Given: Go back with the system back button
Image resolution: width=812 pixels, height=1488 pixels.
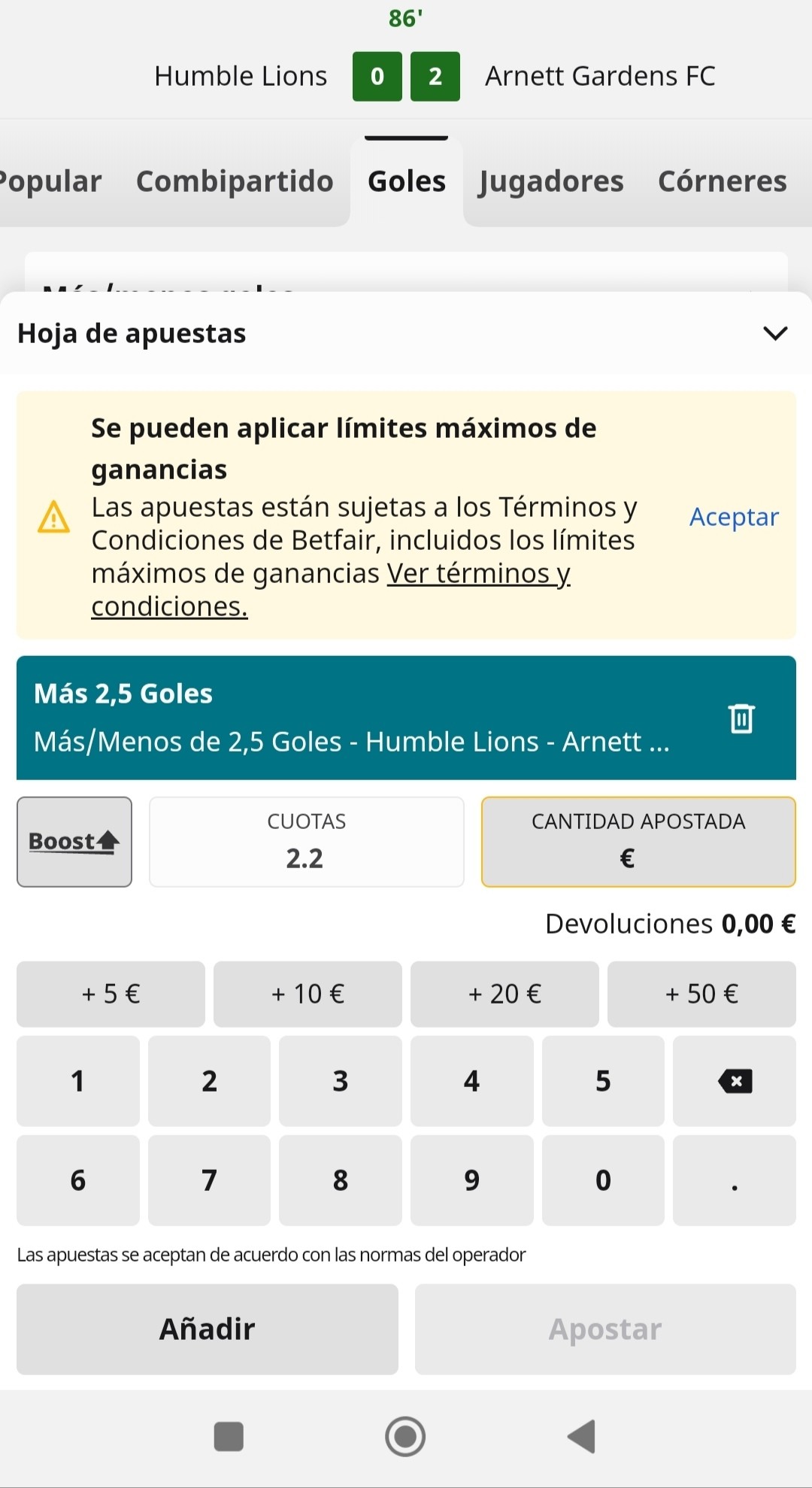Looking at the screenshot, I should click(582, 1436).
